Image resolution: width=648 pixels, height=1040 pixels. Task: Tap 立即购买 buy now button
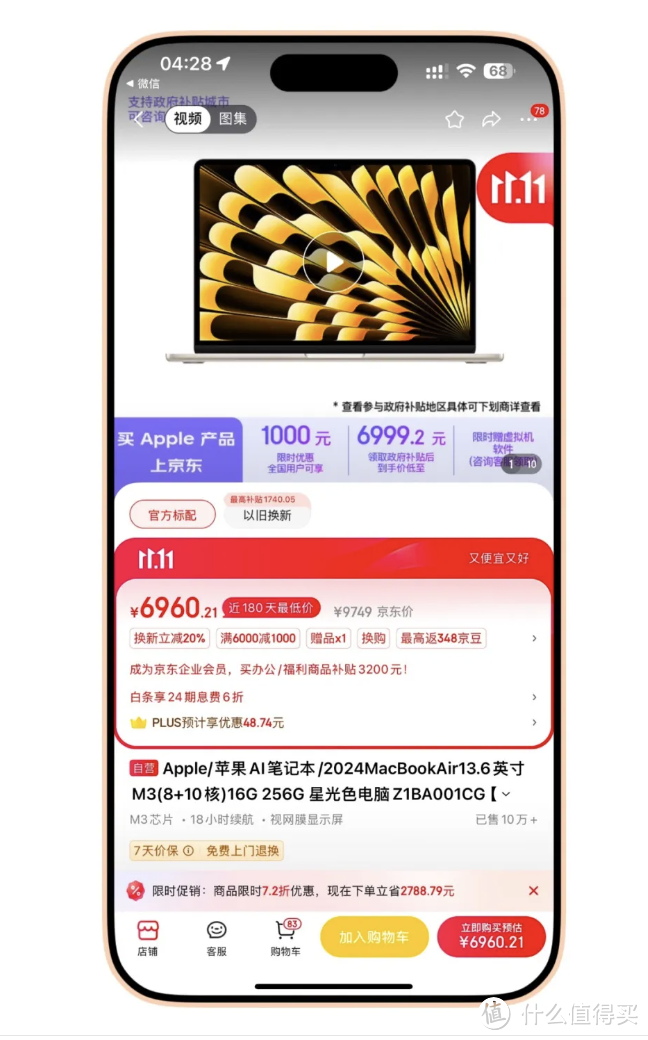pos(491,937)
